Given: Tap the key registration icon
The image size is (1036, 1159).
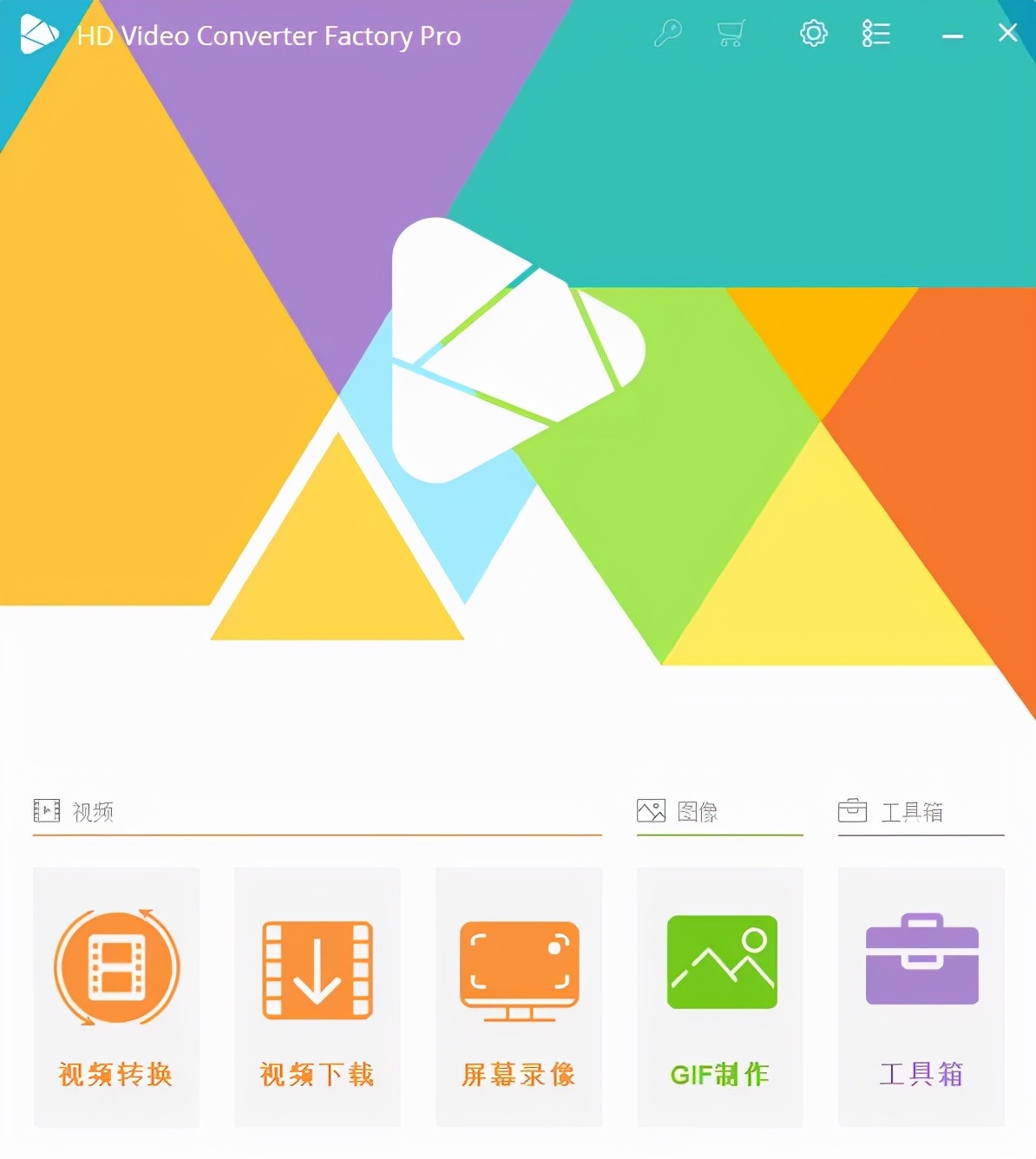Looking at the screenshot, I should coord(667,34).
